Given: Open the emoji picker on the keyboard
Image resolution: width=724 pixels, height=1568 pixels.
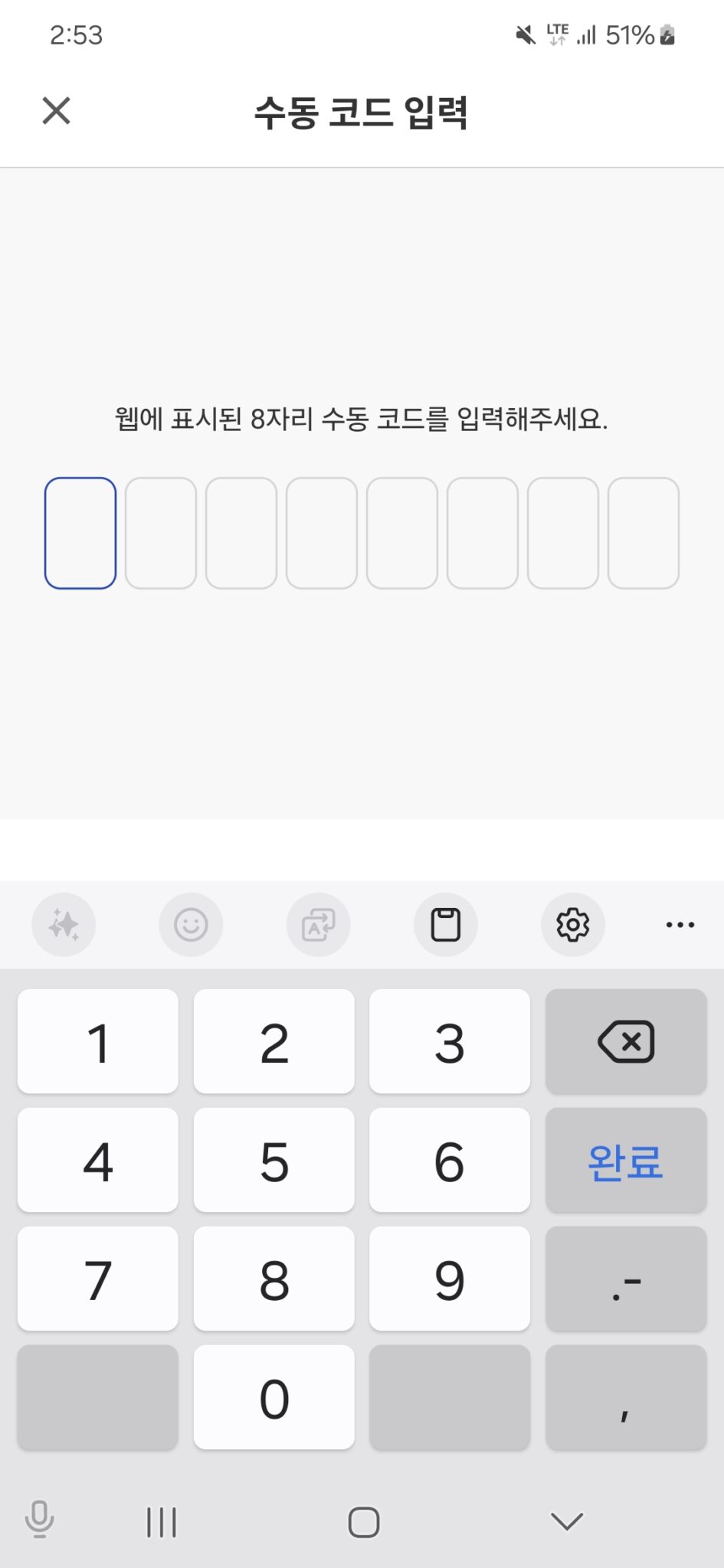Looking at the screenshot, I should (x=192, y=924).
